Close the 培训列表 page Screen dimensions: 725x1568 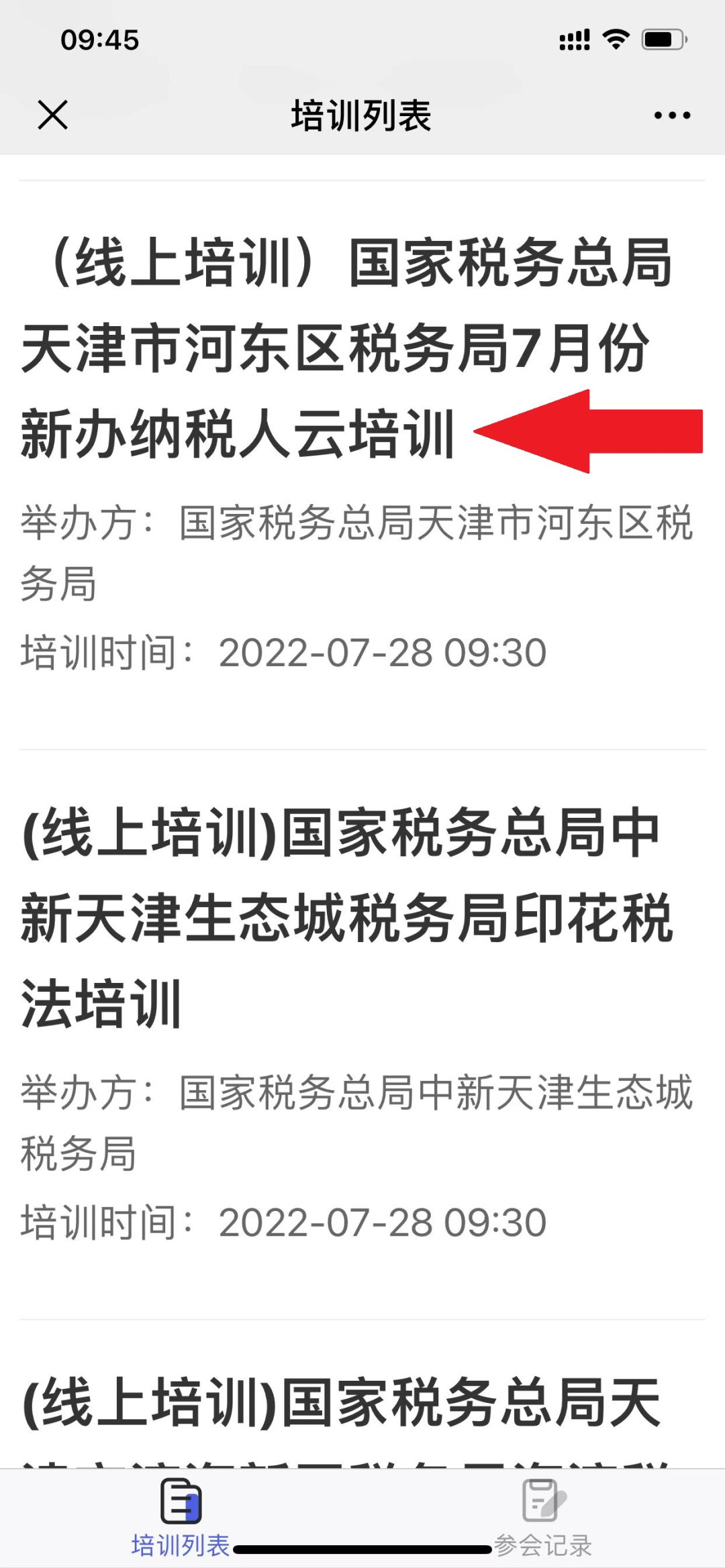pyautogui.click(x=52, y=115)
